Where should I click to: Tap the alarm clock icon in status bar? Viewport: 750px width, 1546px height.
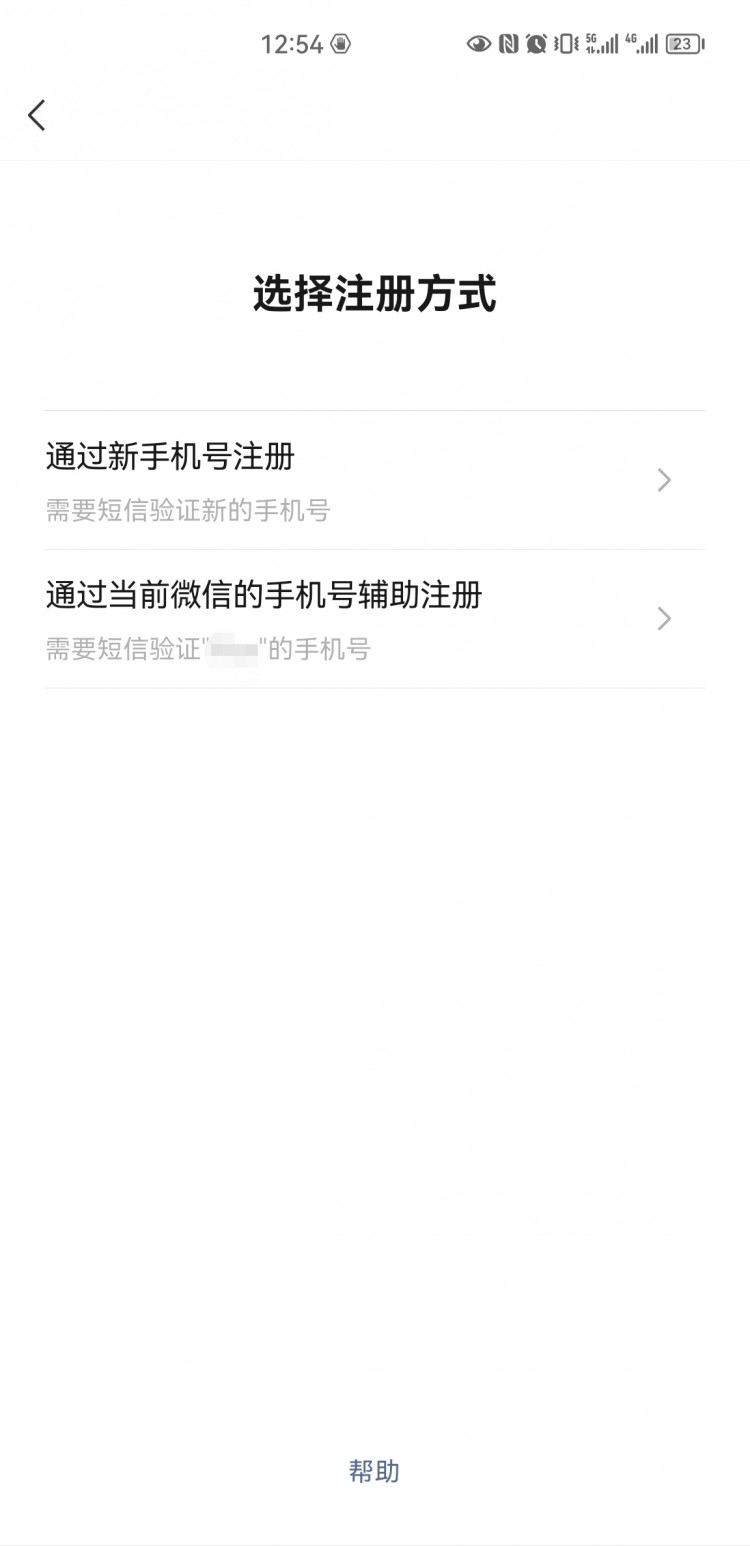coord(535,43)
